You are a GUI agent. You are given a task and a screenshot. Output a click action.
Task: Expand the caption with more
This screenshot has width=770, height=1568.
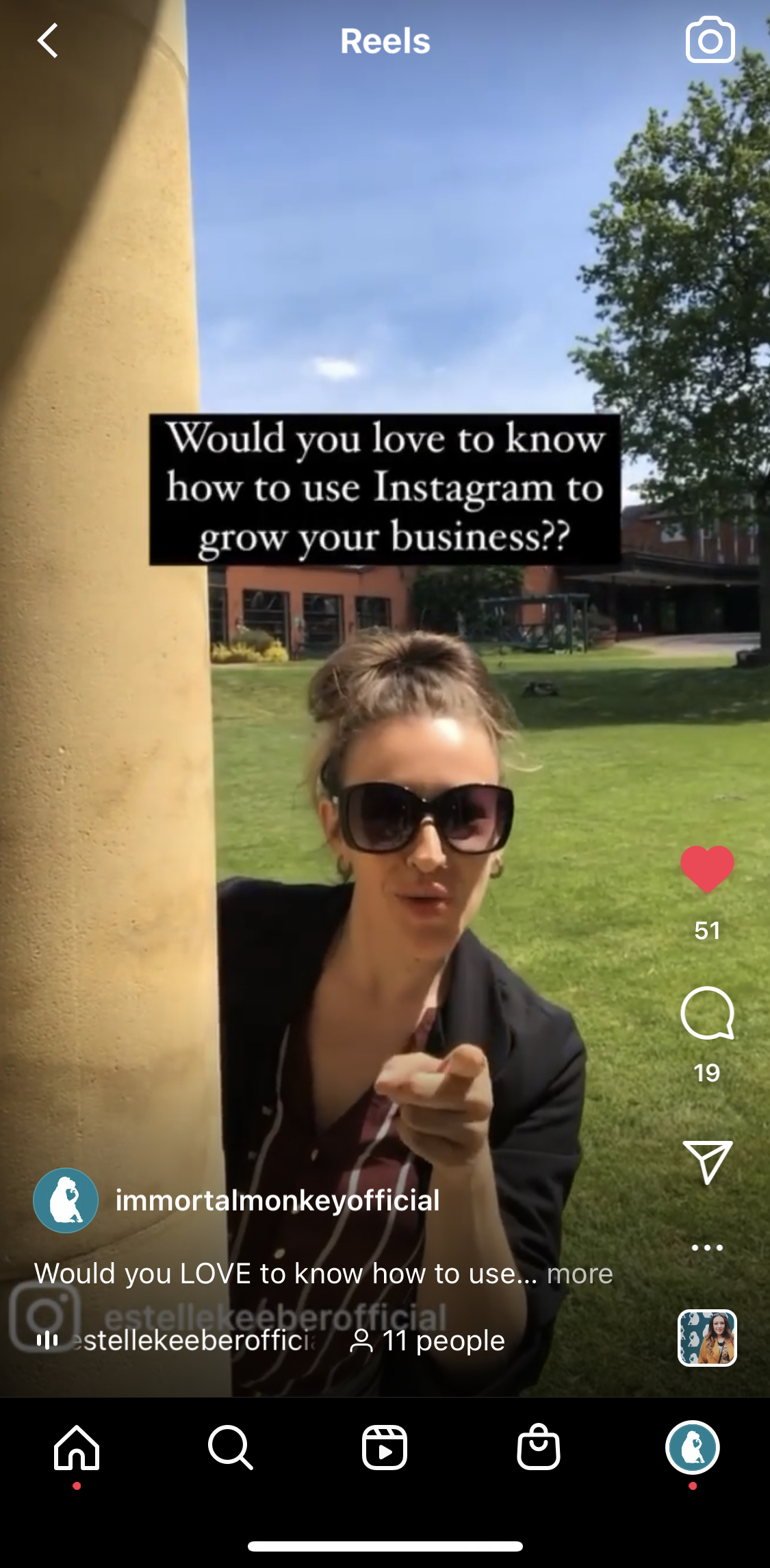click(579, 1274)
